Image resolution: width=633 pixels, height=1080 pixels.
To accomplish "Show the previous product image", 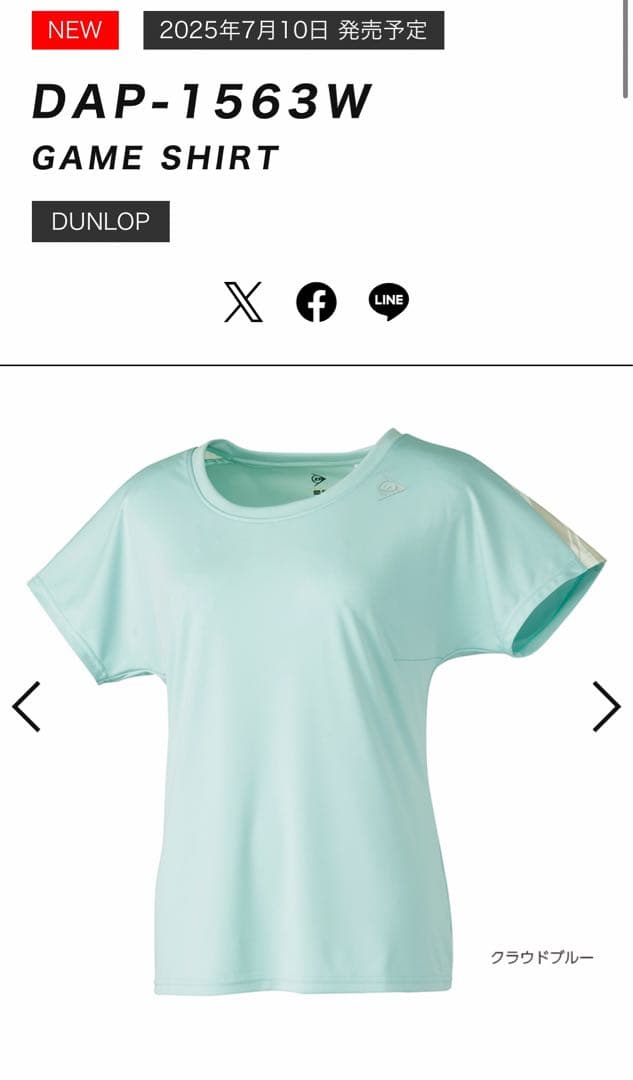I will (x=26, y=707).
